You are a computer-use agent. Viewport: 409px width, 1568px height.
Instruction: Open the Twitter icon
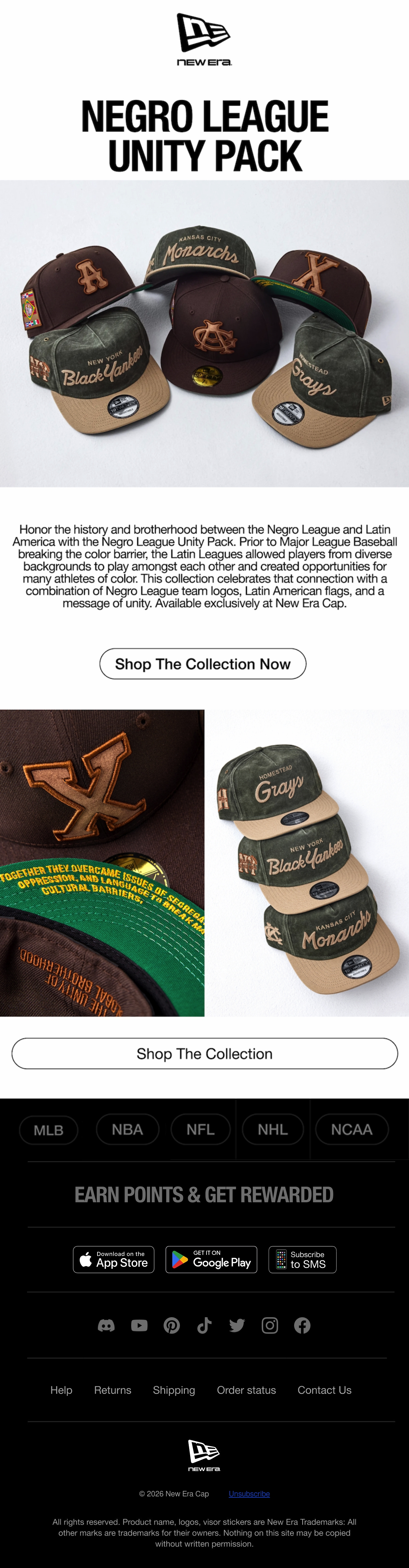coord(237,1326)
